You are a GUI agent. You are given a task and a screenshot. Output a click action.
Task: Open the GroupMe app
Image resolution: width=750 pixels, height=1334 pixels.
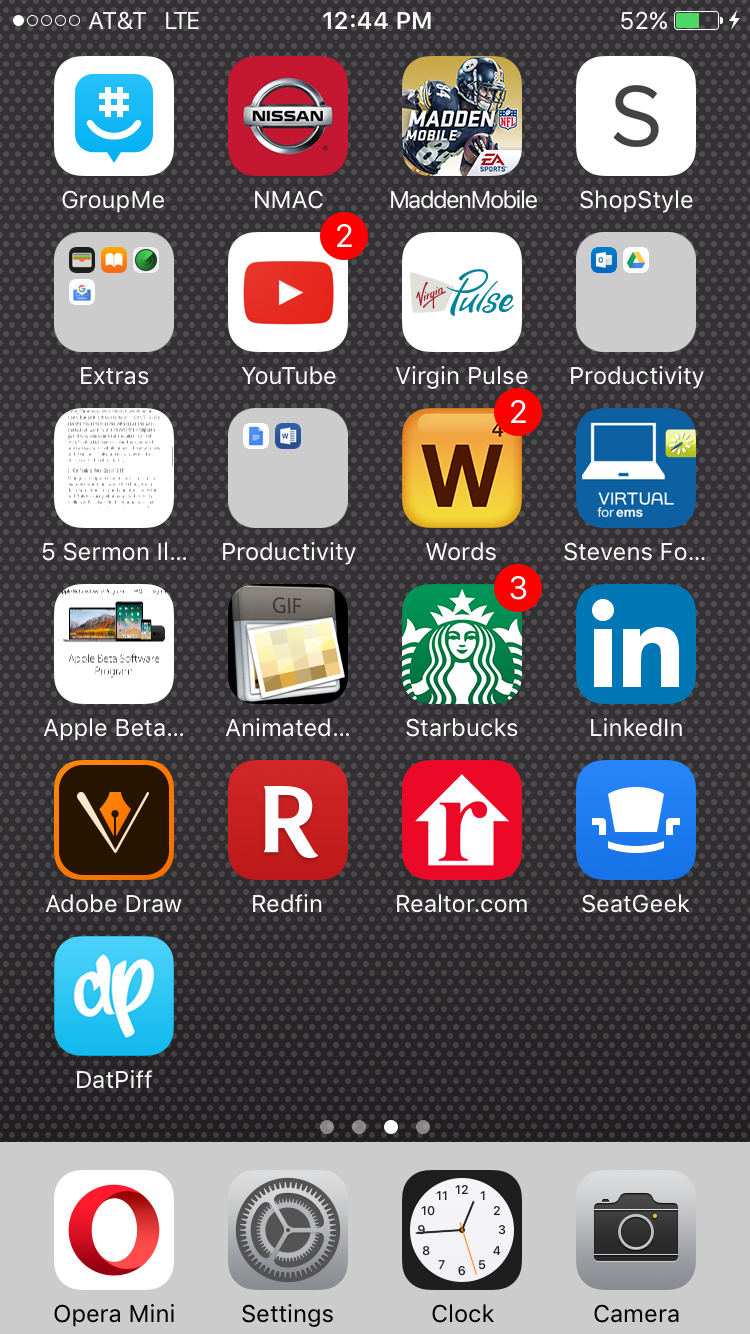coord(114,116)
